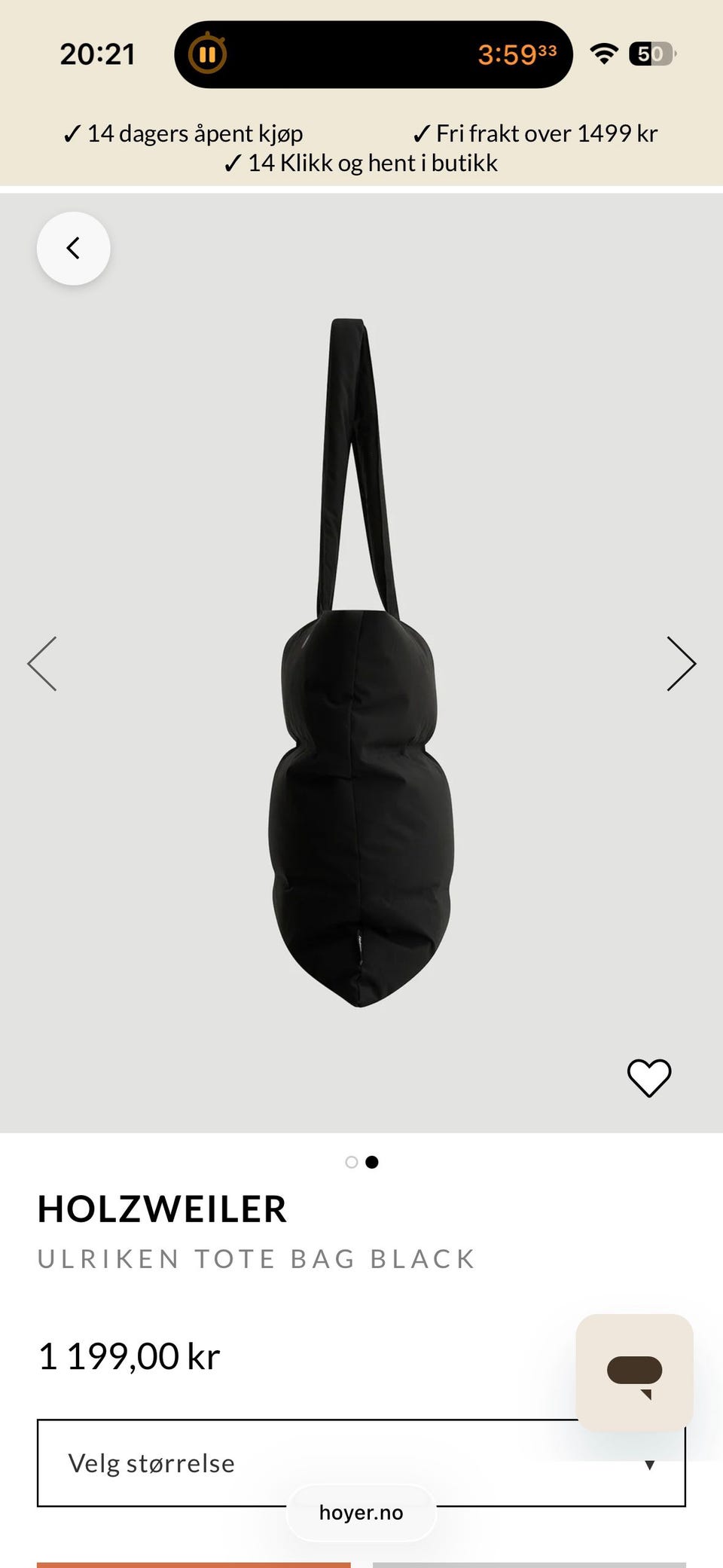Viewport: 723px width, 1568px height.
Task: Show the previous product image
Action: (x=42, y=664)
